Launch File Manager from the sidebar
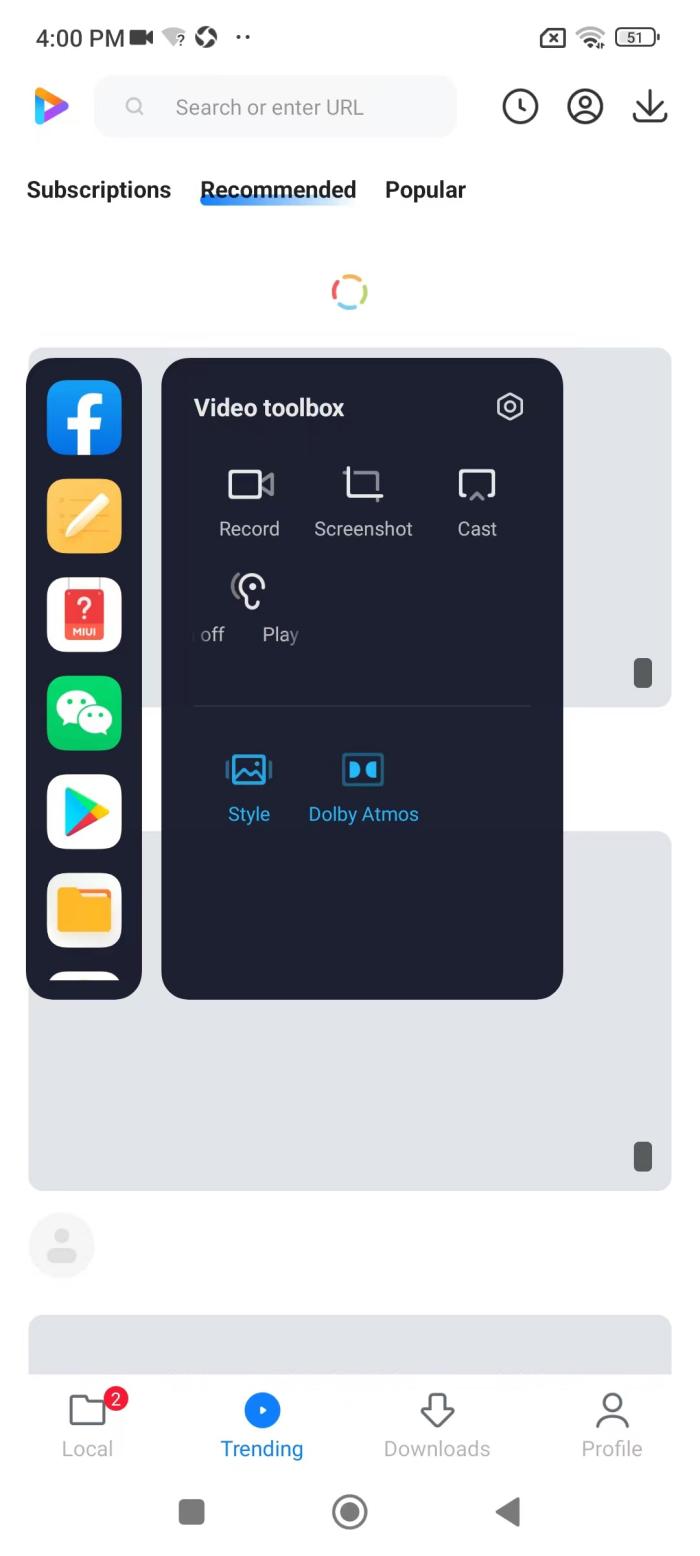 point(84,910)
